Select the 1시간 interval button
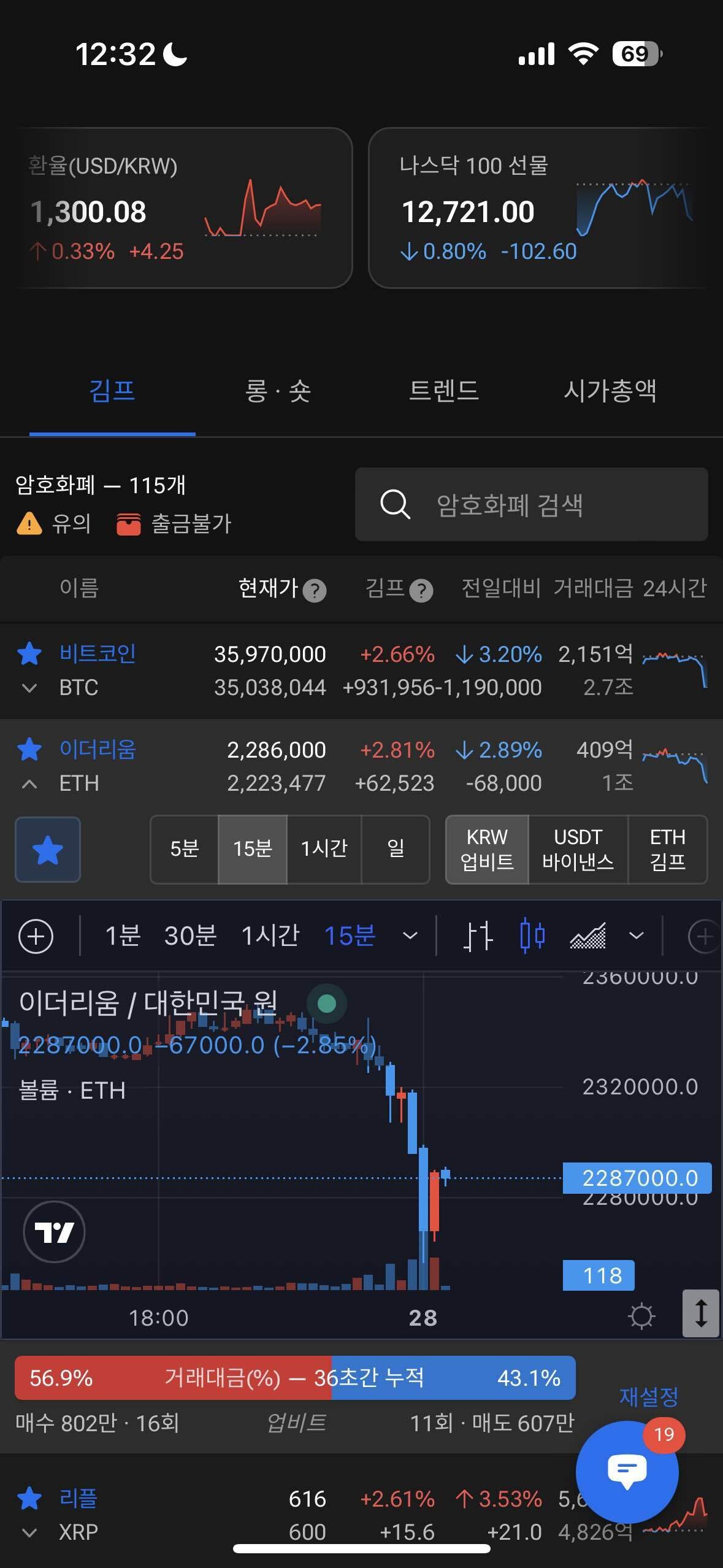Screen dimensions: 723x1568 click(324, 849)
